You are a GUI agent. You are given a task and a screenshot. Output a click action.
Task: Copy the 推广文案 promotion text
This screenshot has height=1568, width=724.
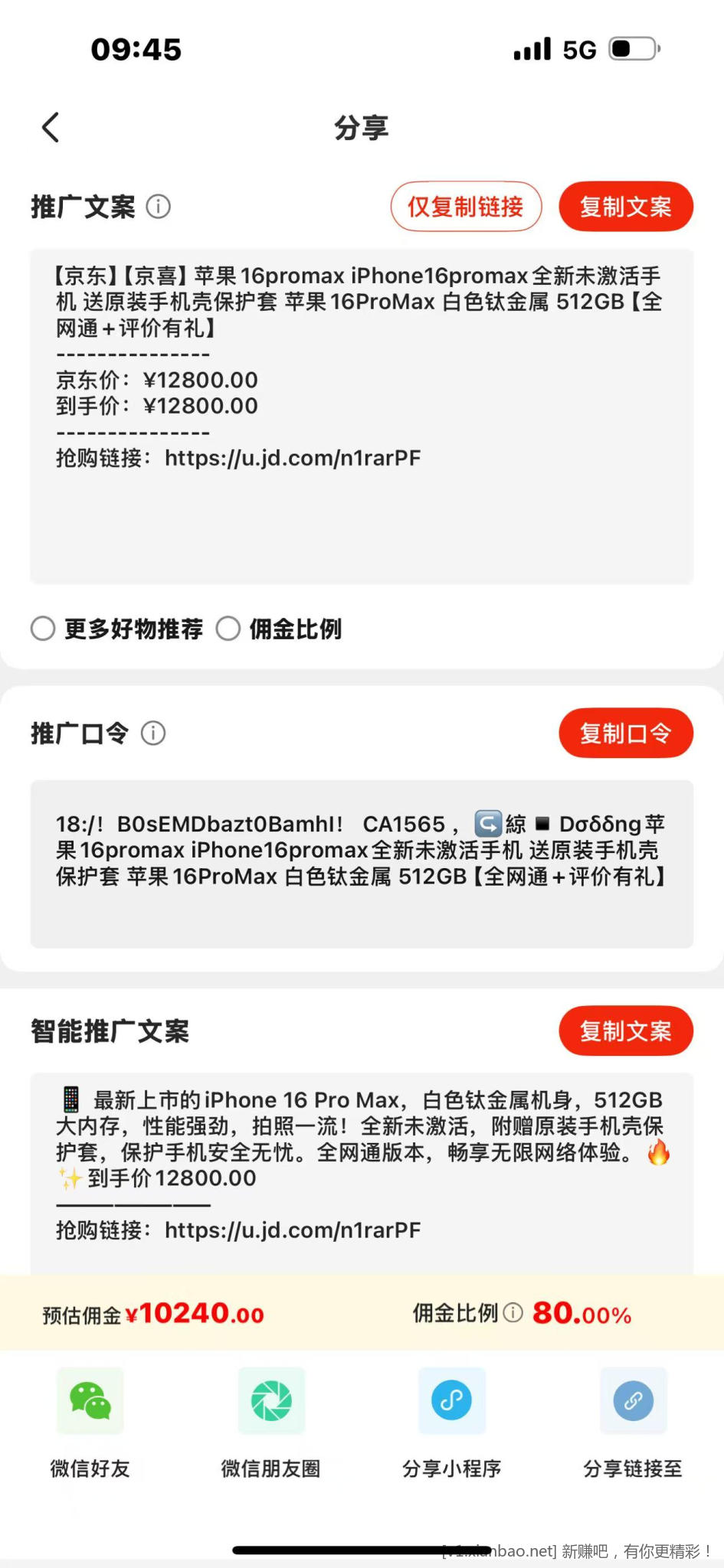(625, 207)
